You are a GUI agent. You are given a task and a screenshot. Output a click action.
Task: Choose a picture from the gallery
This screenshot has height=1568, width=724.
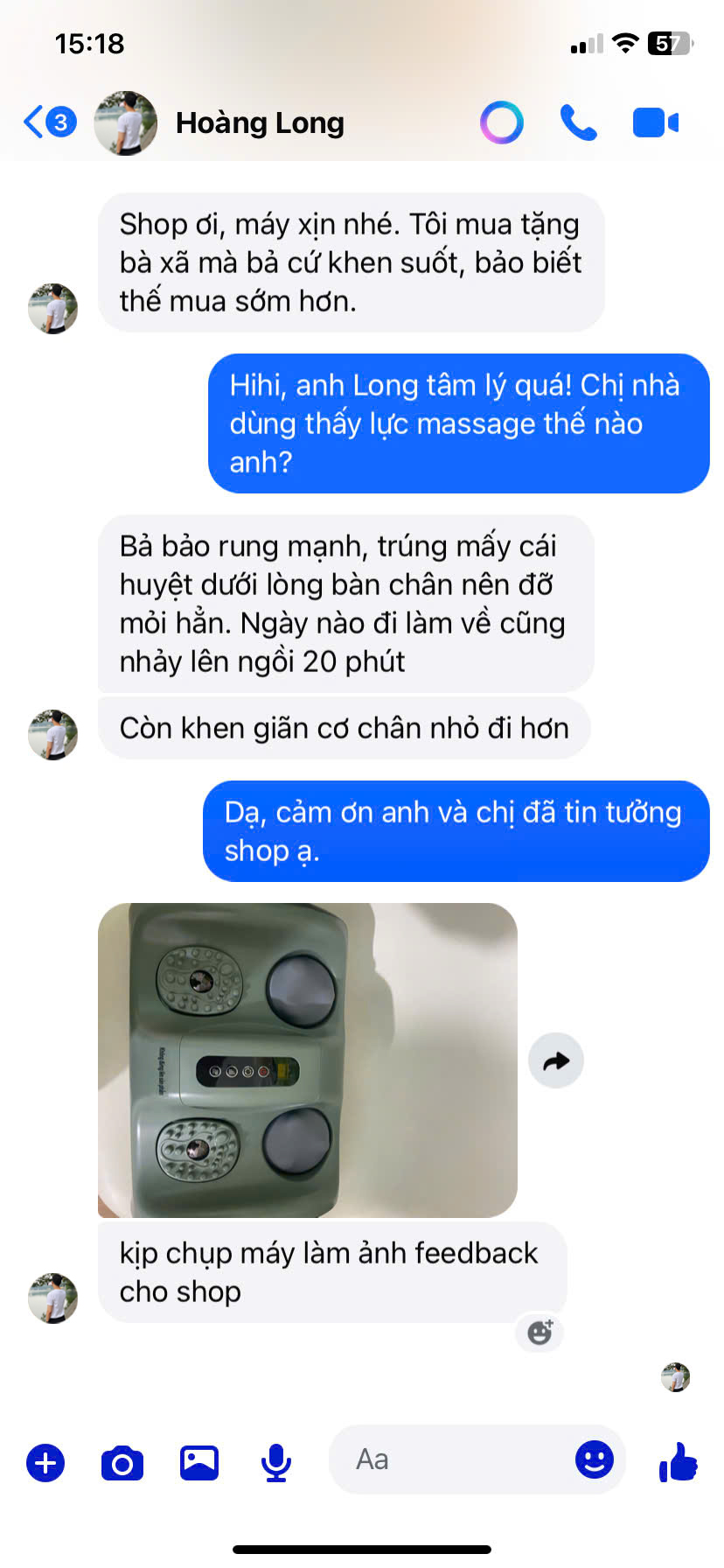coord(199,1462)
